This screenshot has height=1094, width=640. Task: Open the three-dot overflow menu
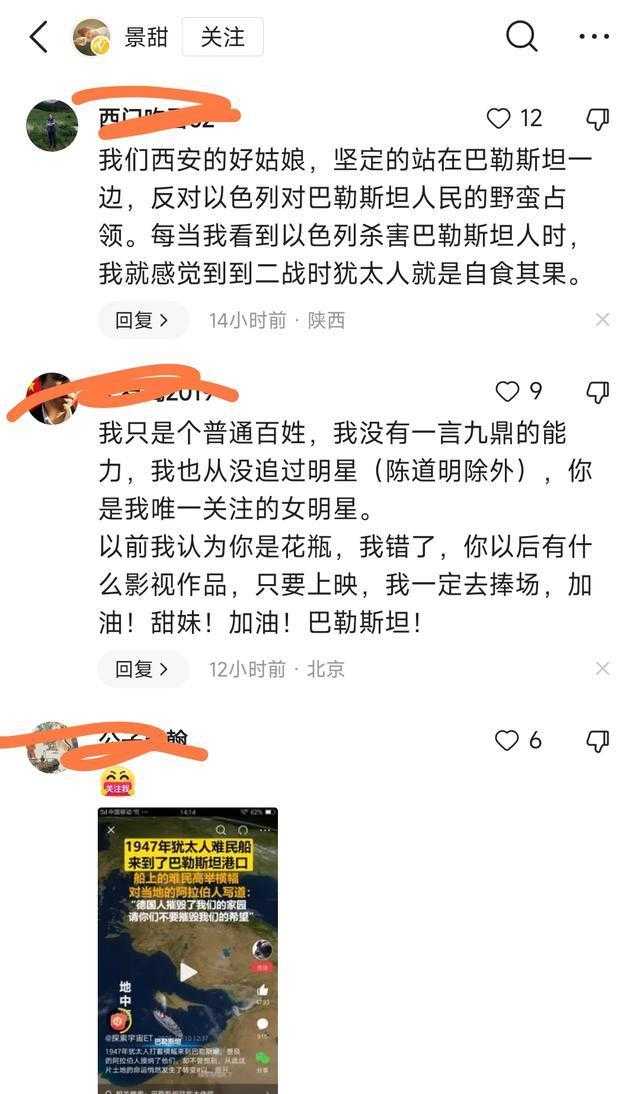coord(594,38)
